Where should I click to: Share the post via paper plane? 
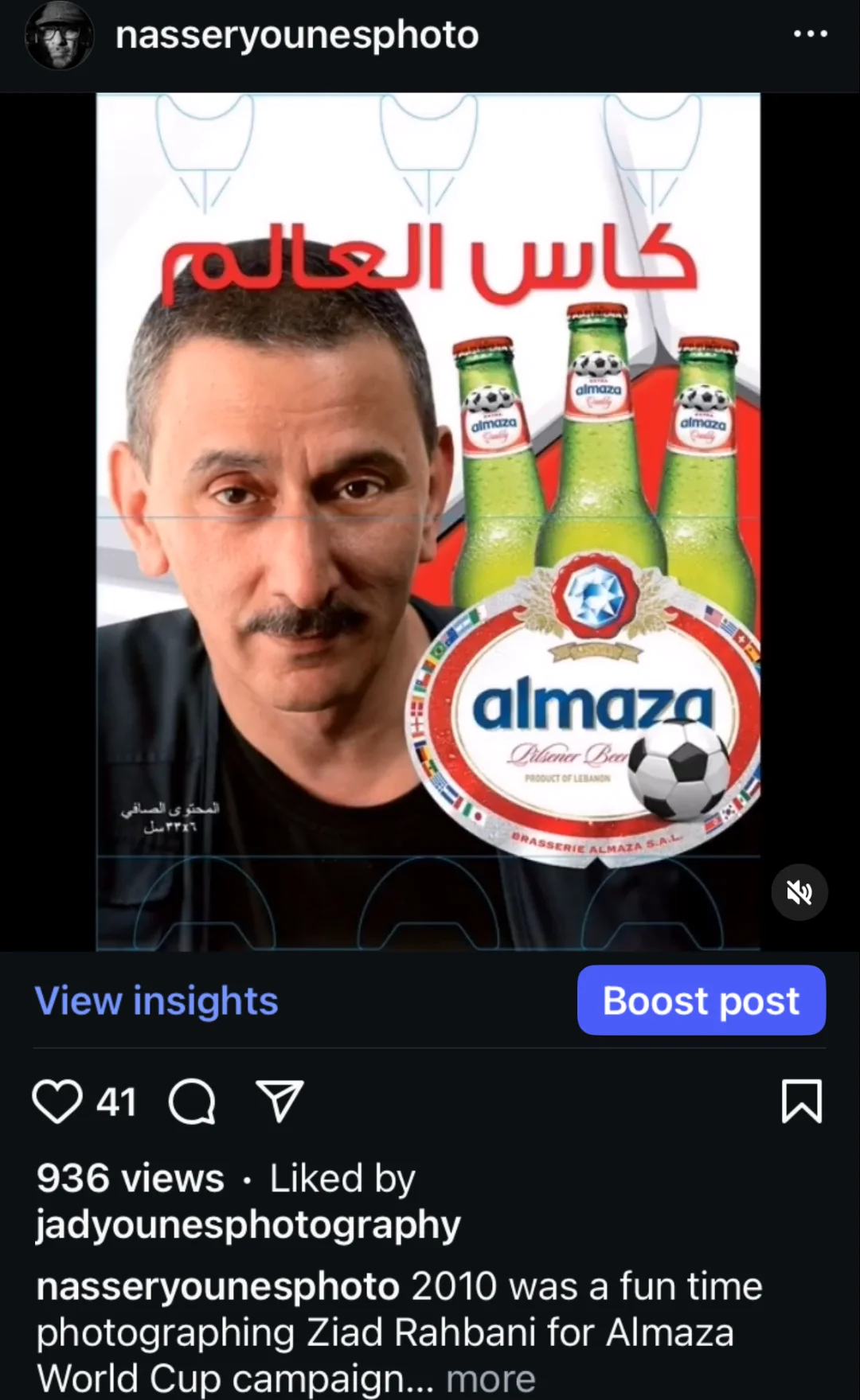coord(279,1102)
